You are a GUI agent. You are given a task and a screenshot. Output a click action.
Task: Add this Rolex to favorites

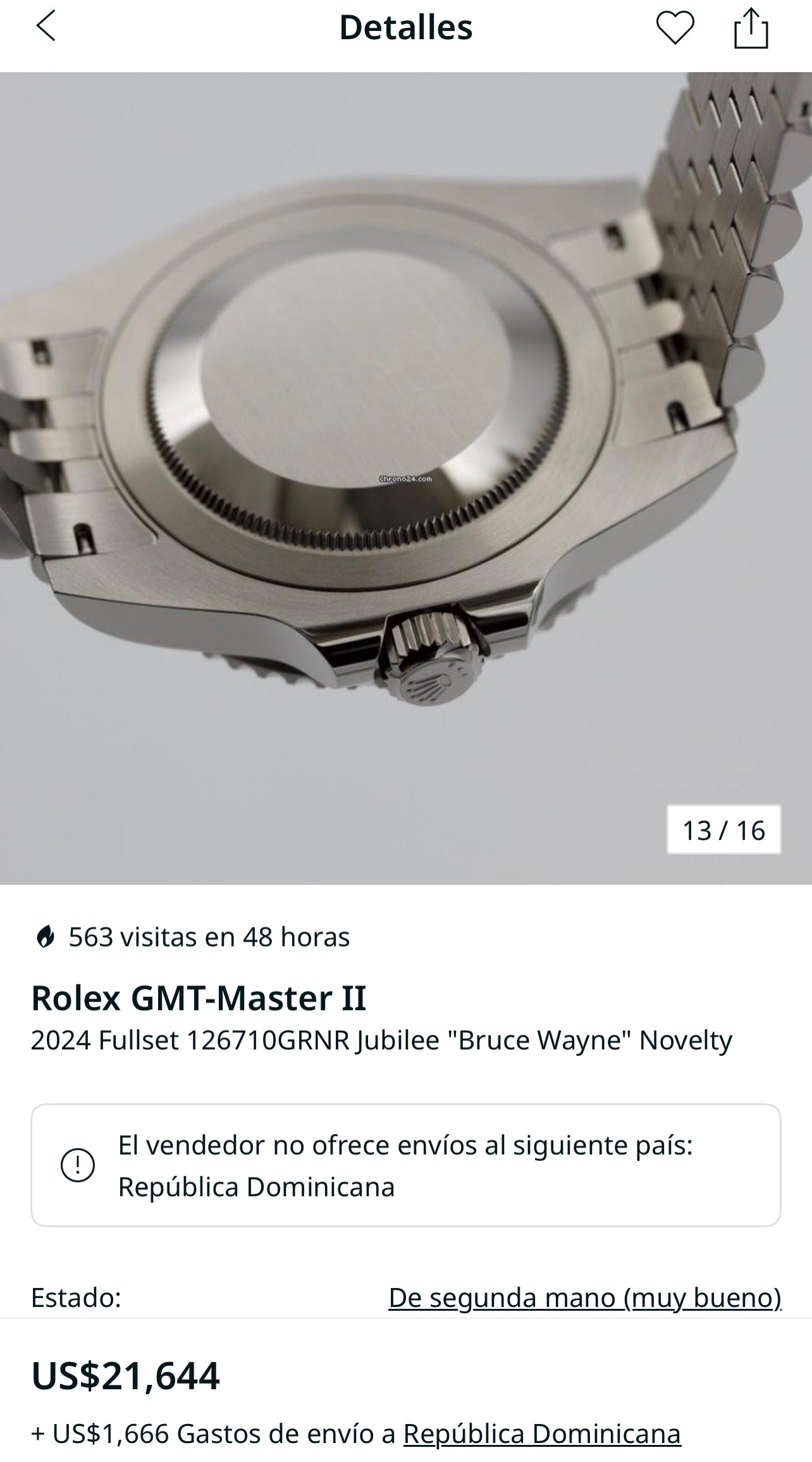tap(675, 28)
